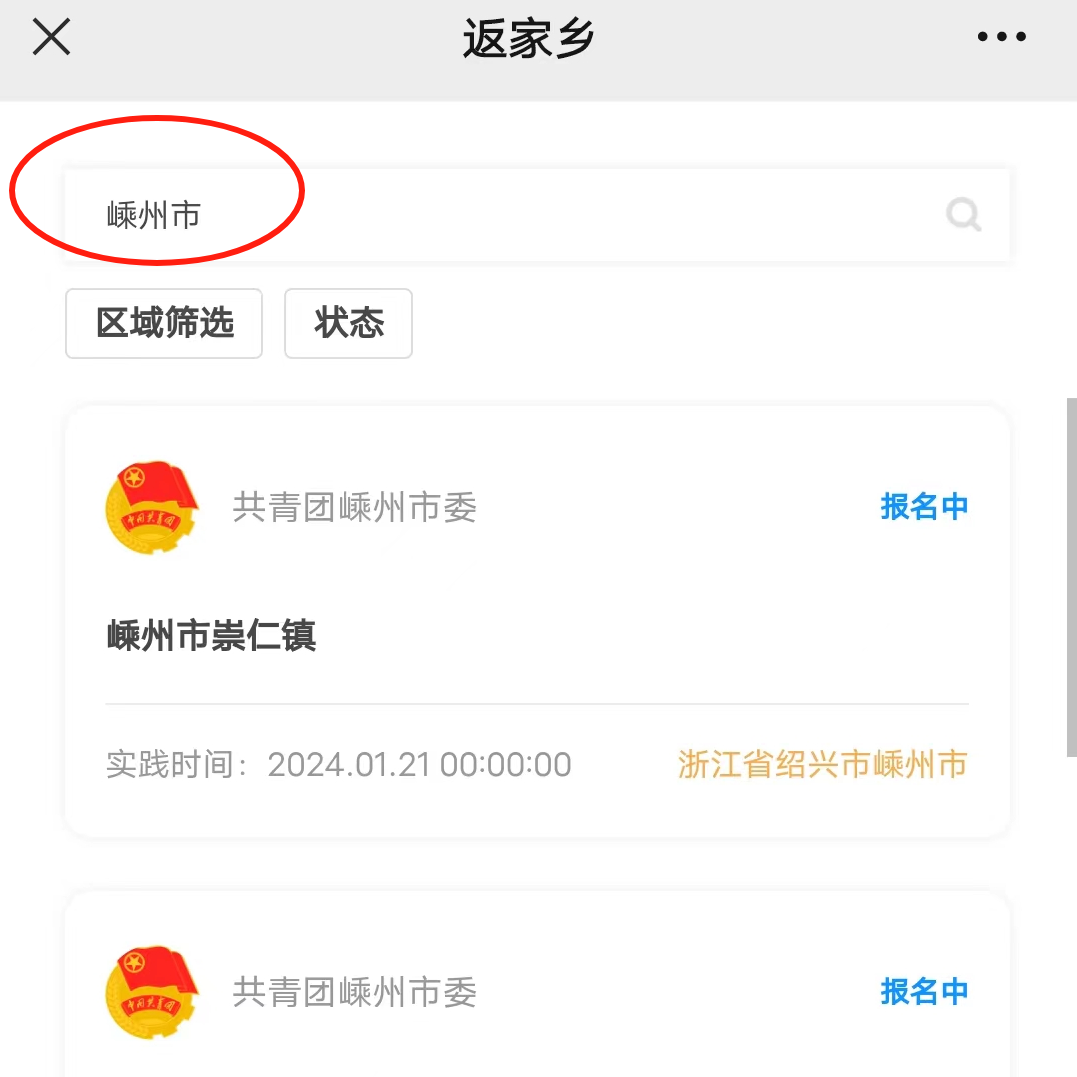Close the 返家乡 page
Screen dimensions: 1077x1077
[51, 38]
